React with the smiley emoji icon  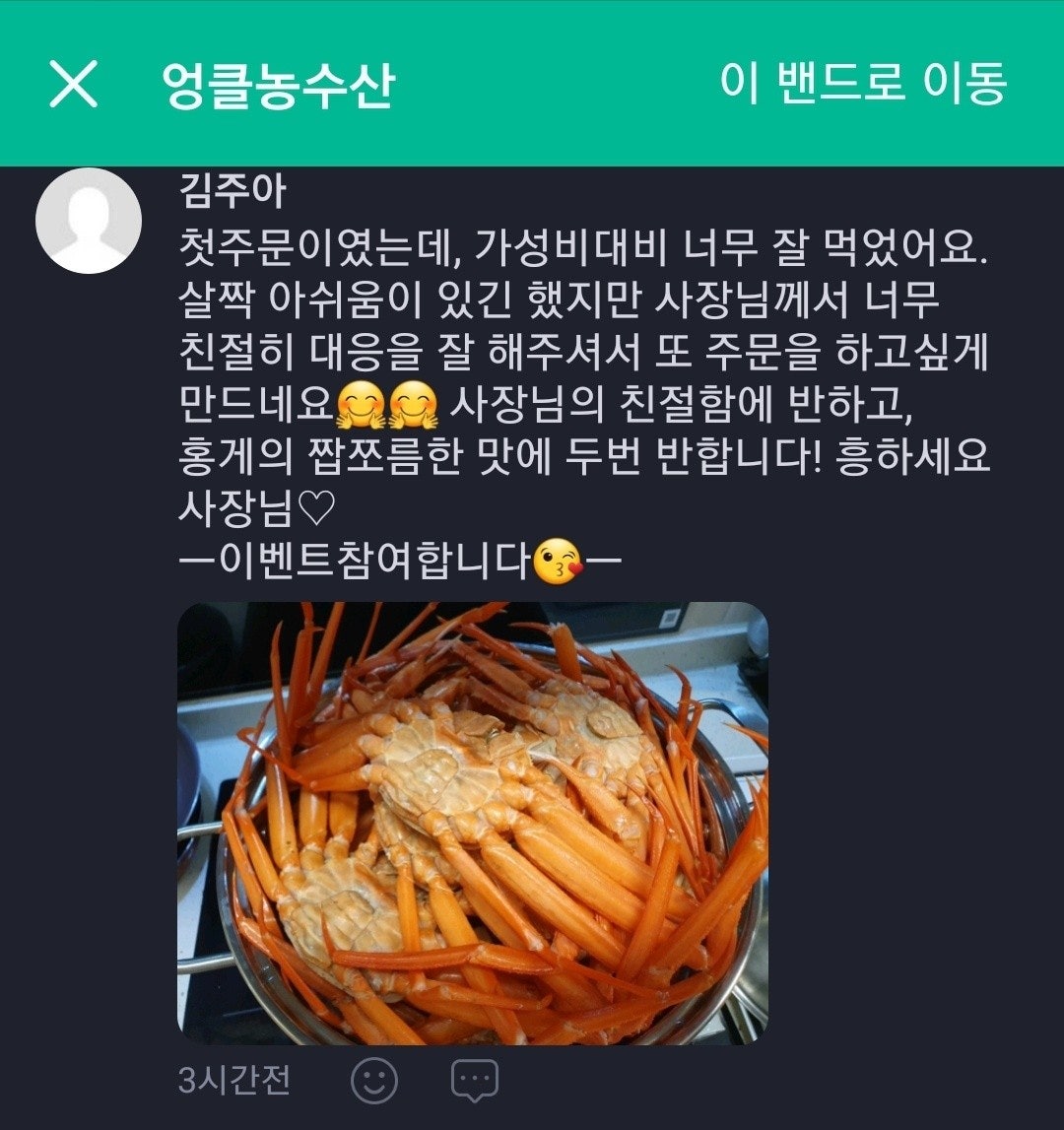click(x=374, y=1081)
